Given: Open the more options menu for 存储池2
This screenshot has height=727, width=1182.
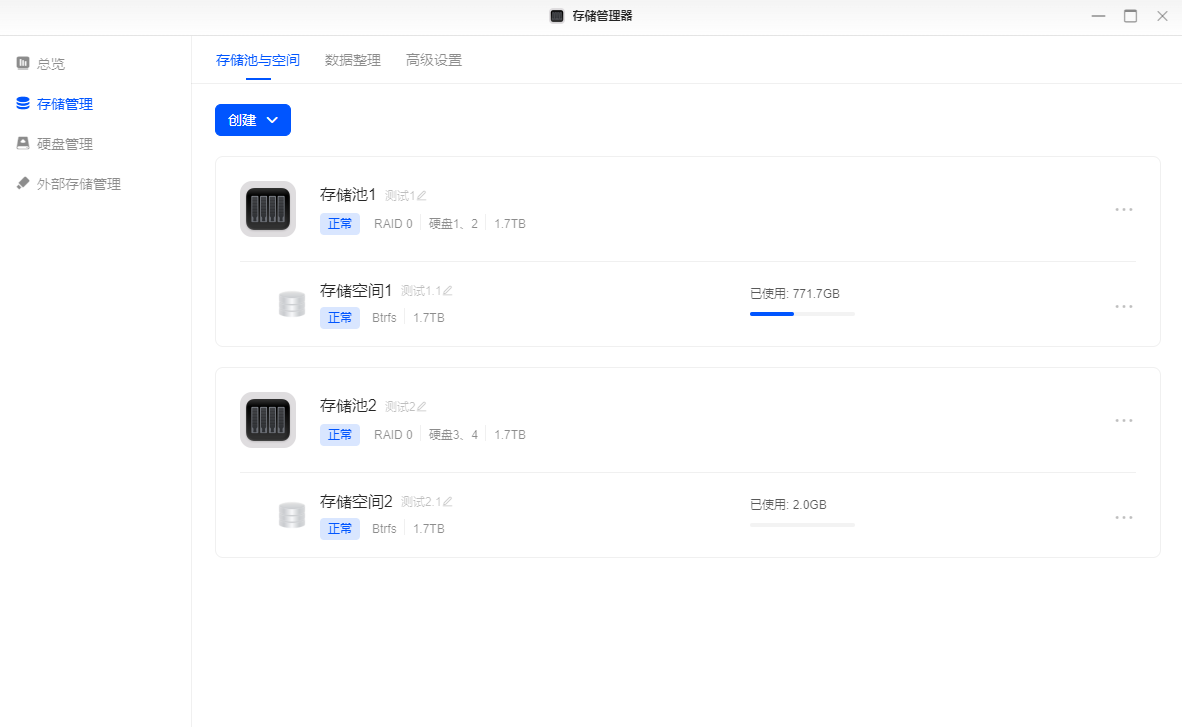Looking at the screenshot, I should (1123, 421).
